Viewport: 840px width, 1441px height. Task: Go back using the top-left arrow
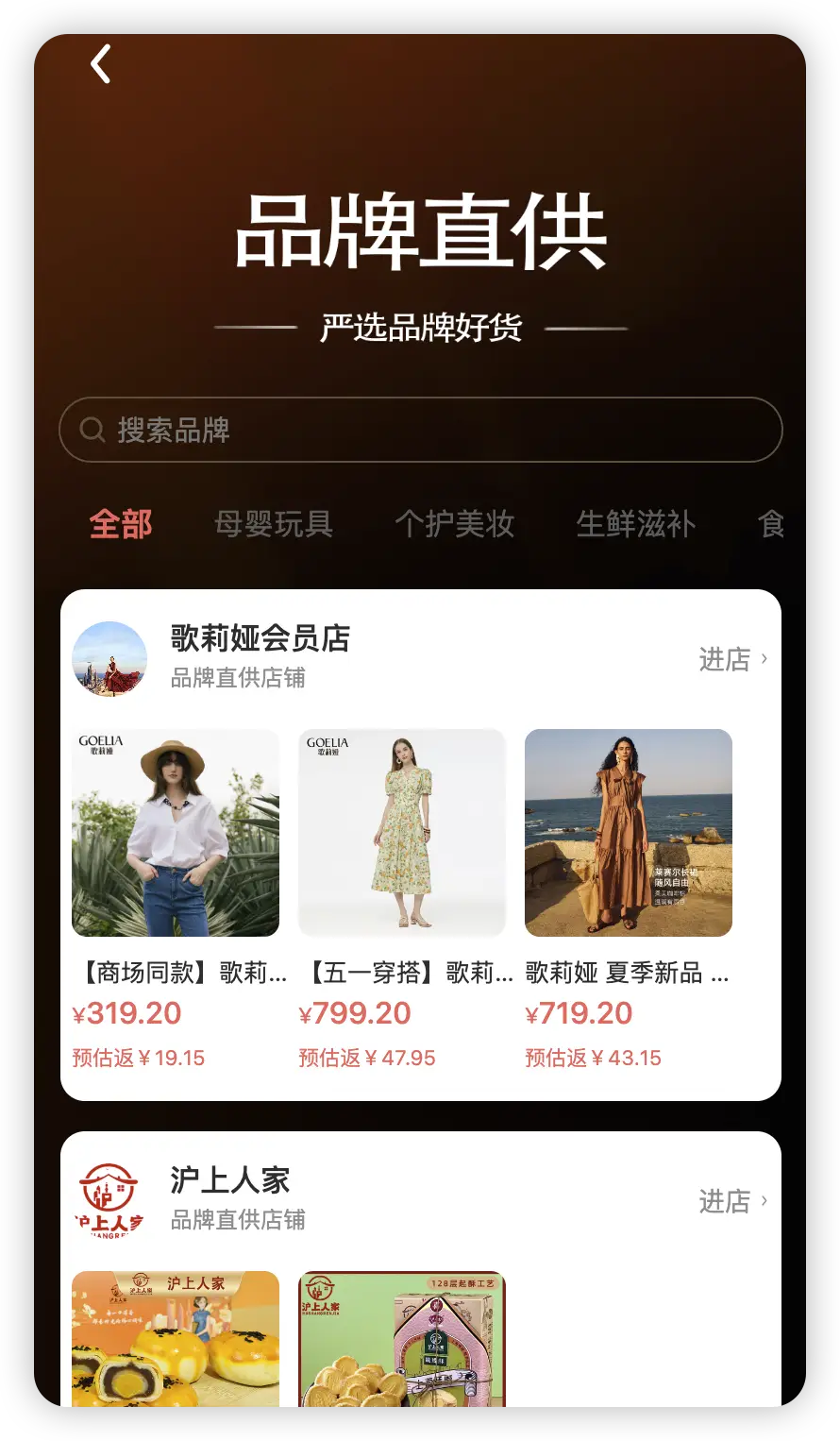click(x=101, y=64)
